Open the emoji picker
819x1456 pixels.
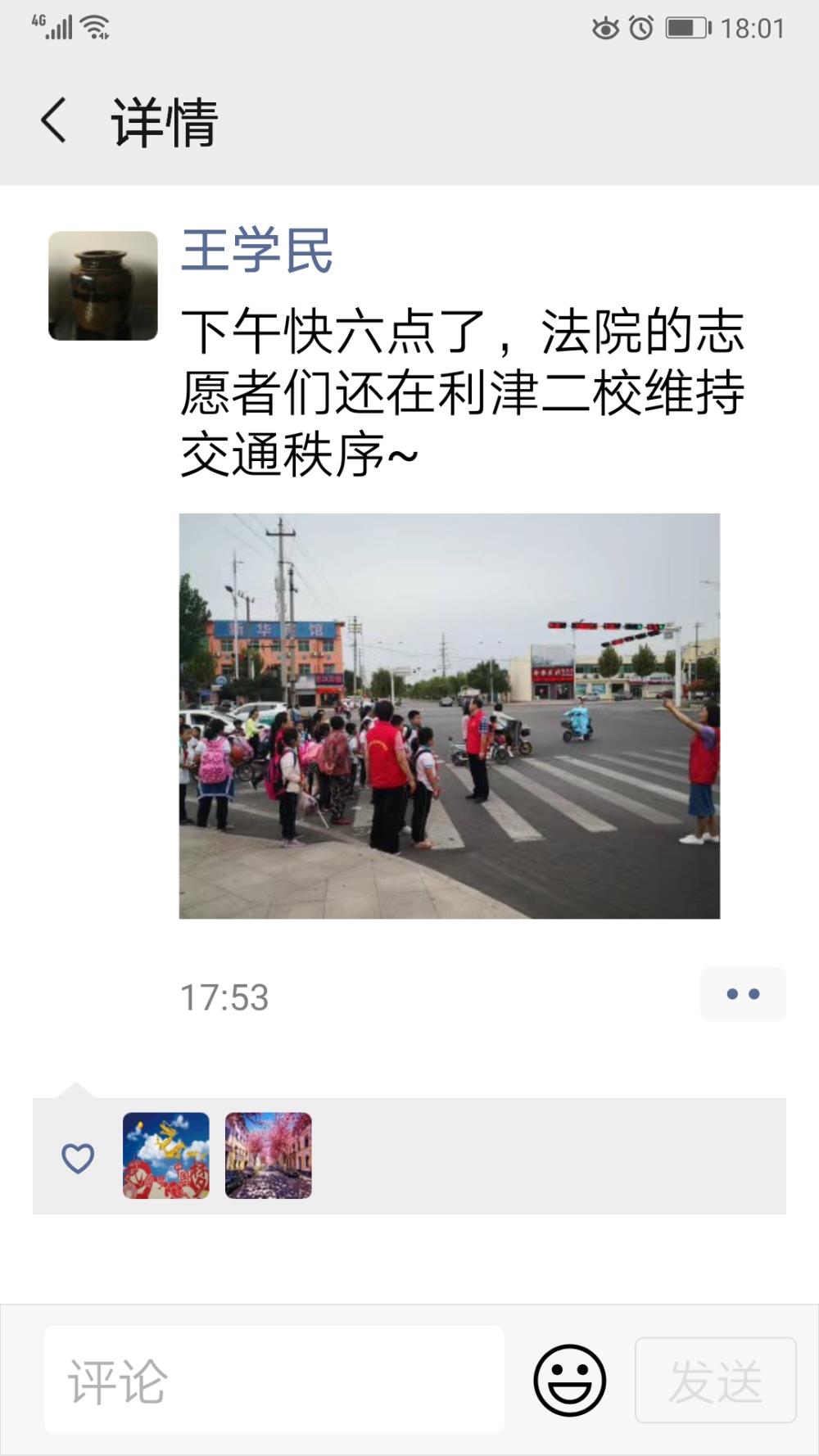tap(570, 1380)
